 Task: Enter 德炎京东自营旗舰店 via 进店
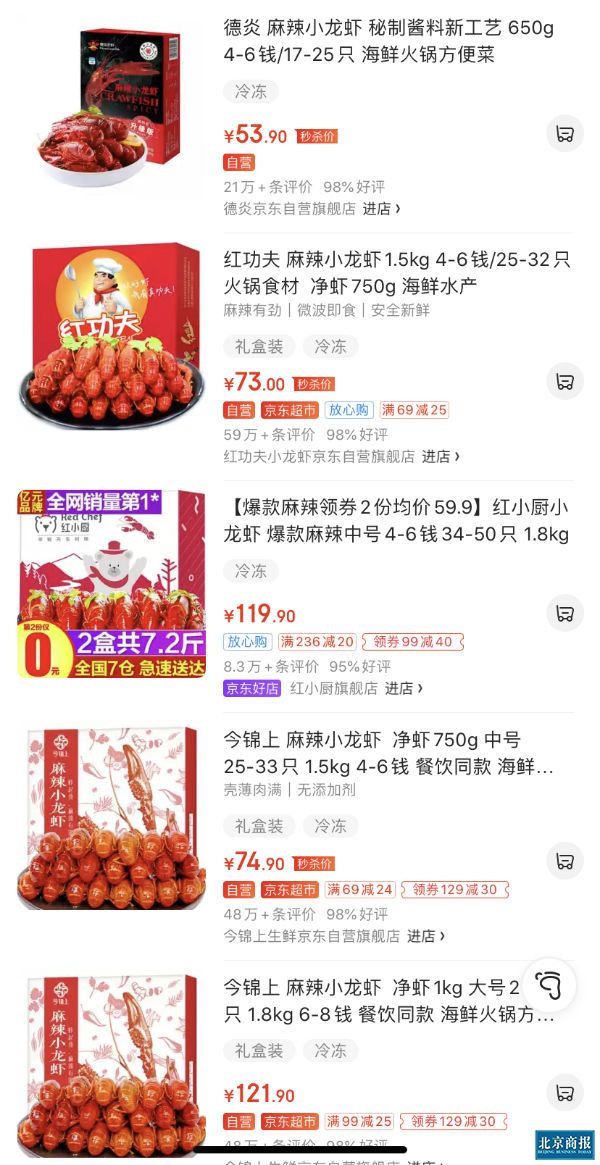tap(381, 209)
